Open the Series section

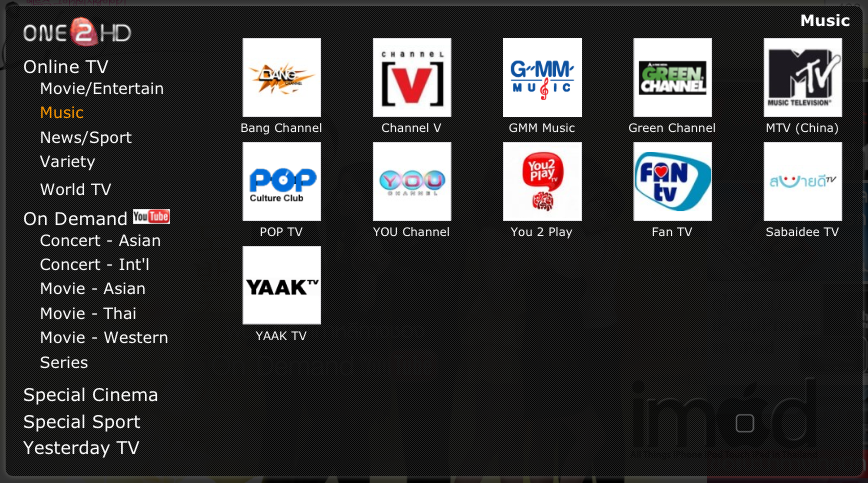coord(64,363)
